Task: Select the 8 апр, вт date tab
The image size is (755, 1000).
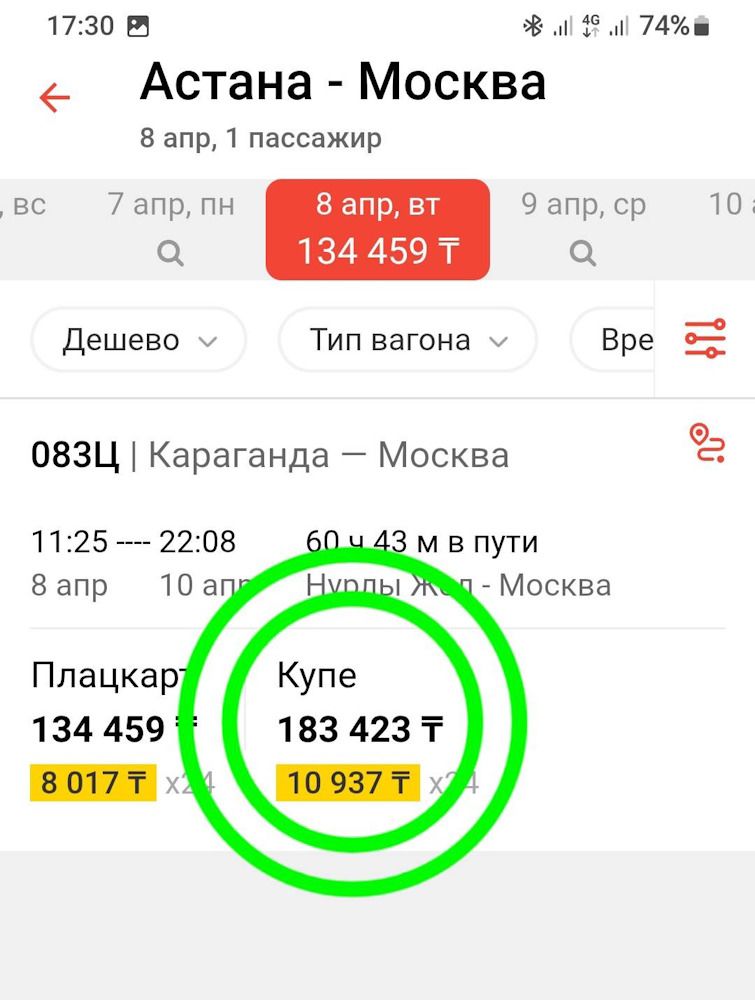Action: [x=377, y=229]
